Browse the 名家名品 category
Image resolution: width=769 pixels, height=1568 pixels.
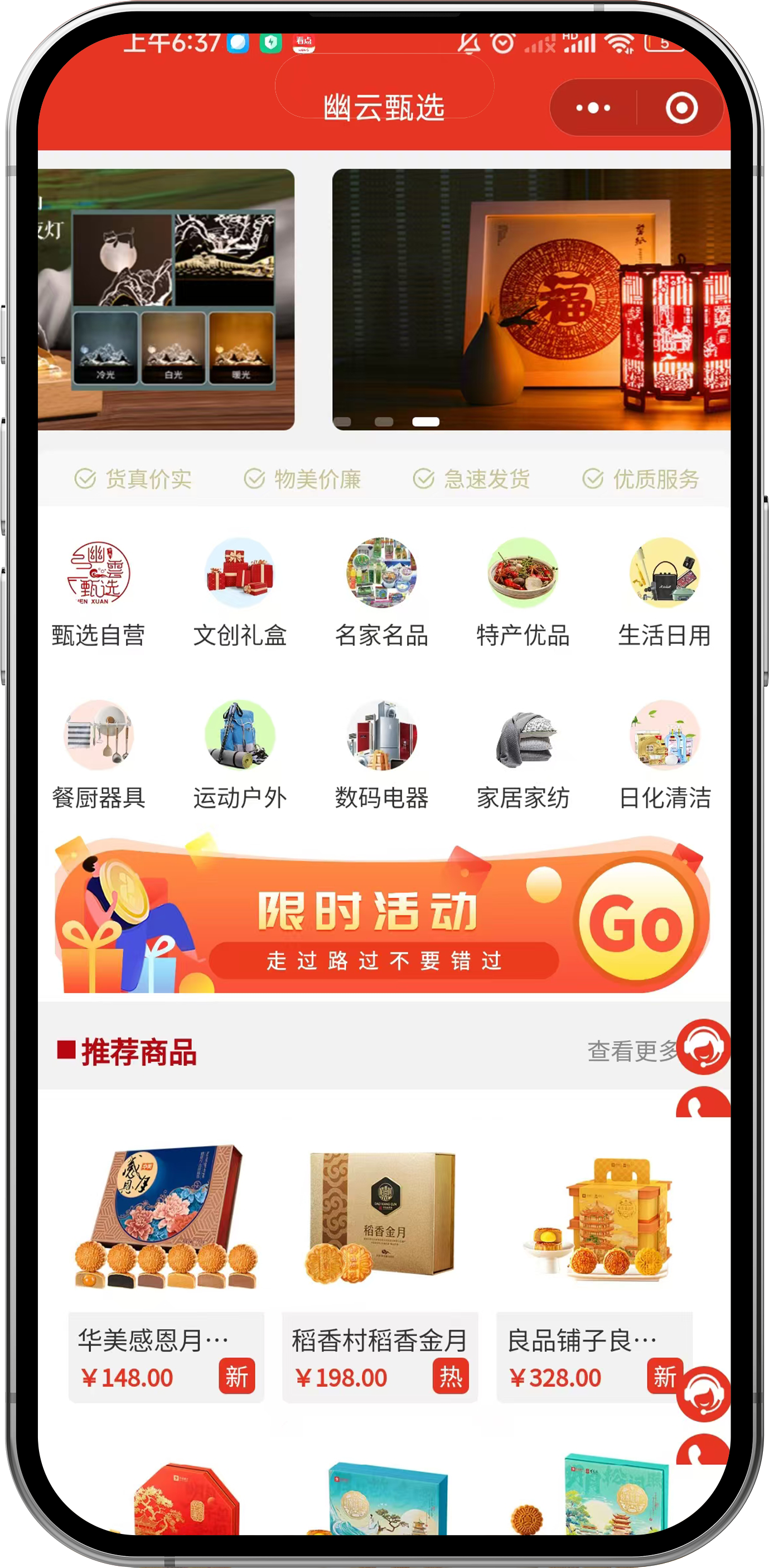click(381, 591)
